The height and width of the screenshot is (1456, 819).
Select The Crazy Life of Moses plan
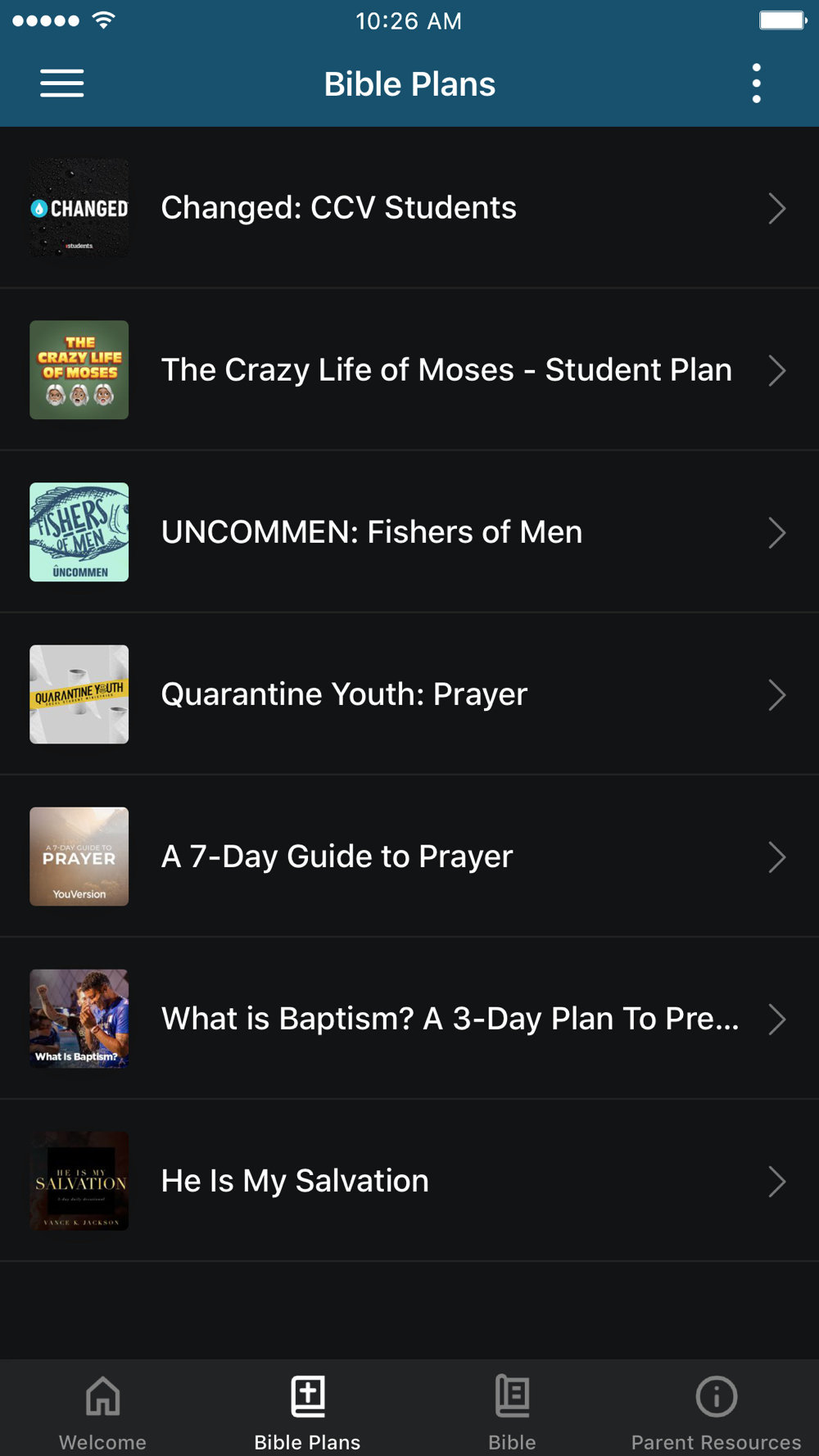click(x=409, y=370)
